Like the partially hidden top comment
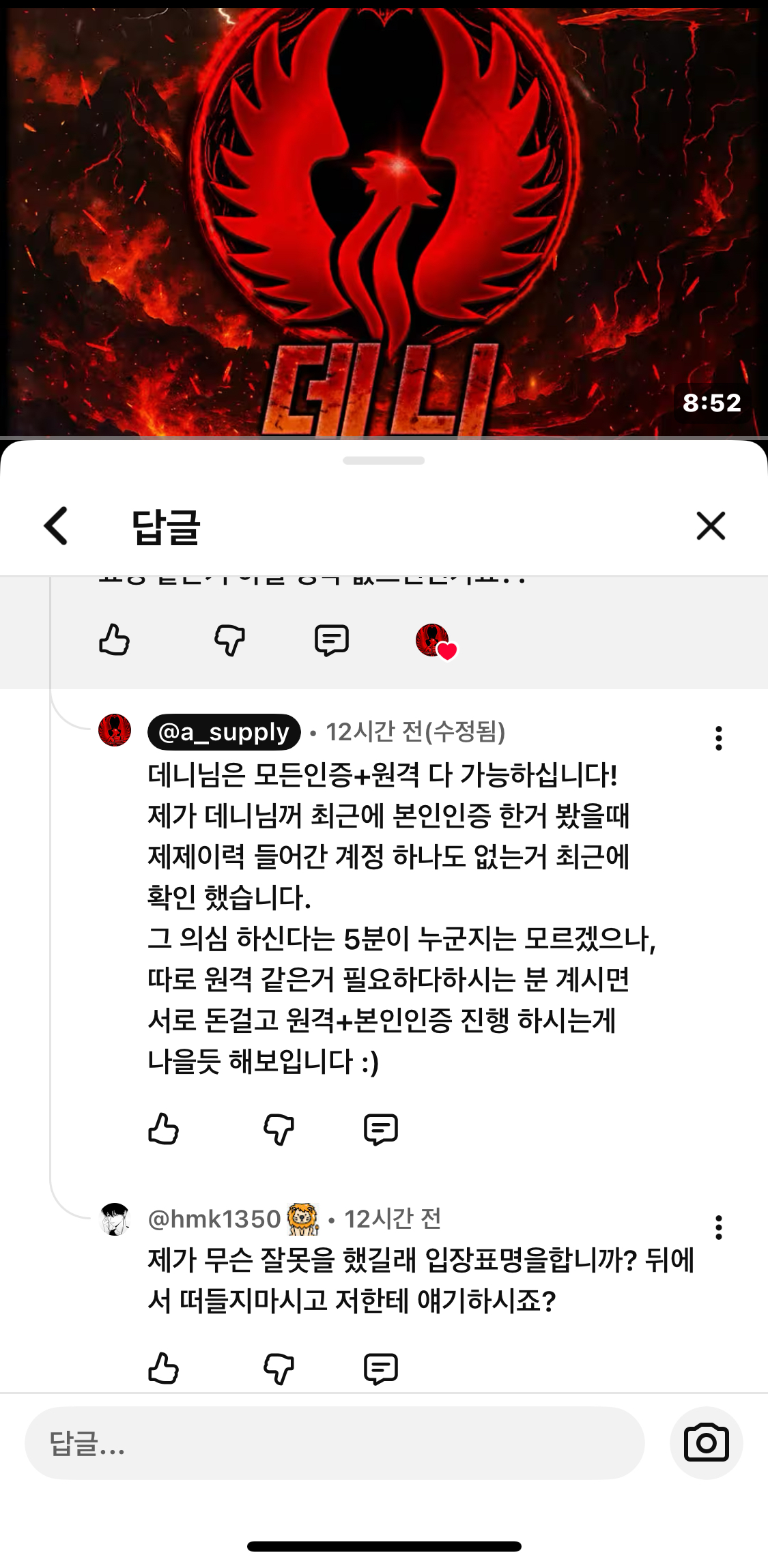The width and height of the screenshot is (768, 1568). [x=114, y=640]
